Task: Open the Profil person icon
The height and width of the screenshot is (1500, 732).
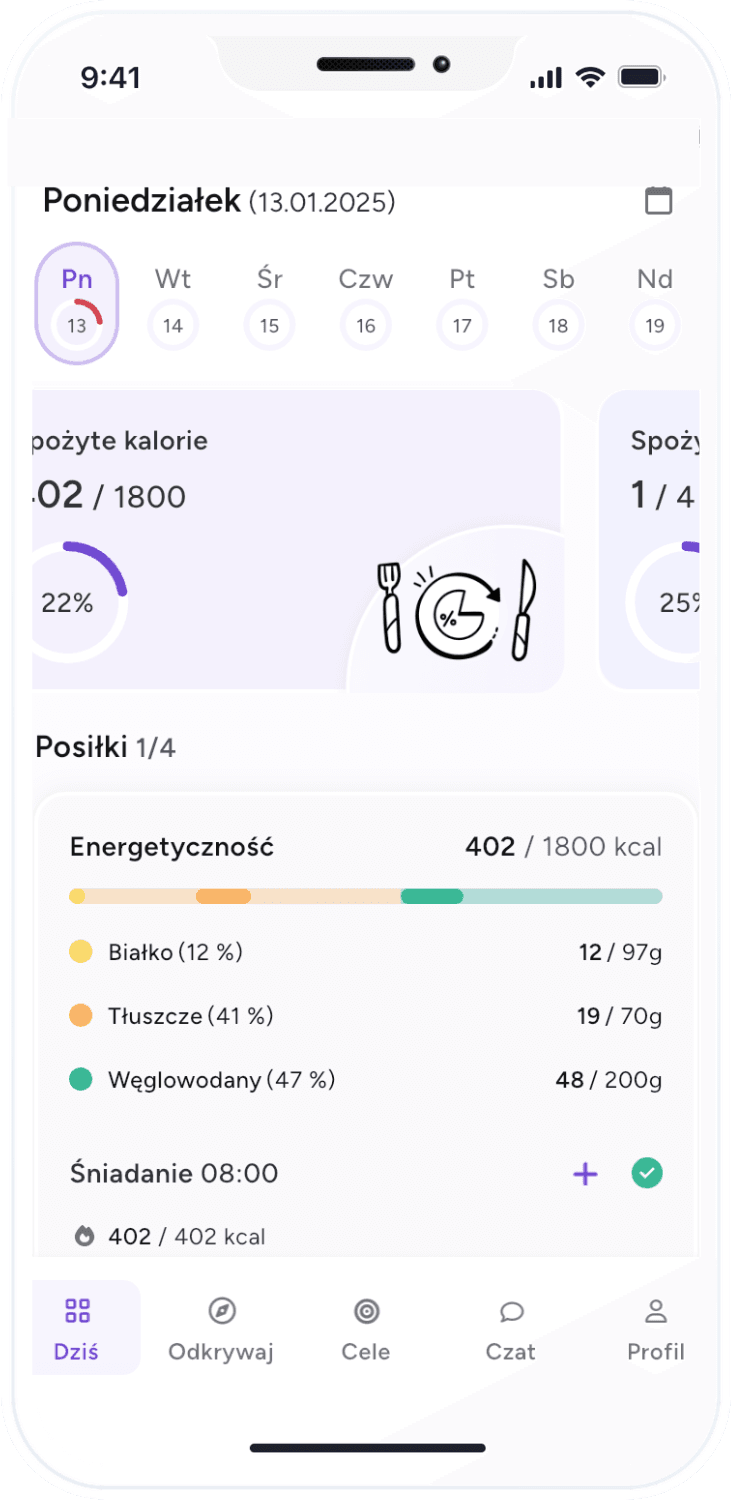Action: (656, 1310)
